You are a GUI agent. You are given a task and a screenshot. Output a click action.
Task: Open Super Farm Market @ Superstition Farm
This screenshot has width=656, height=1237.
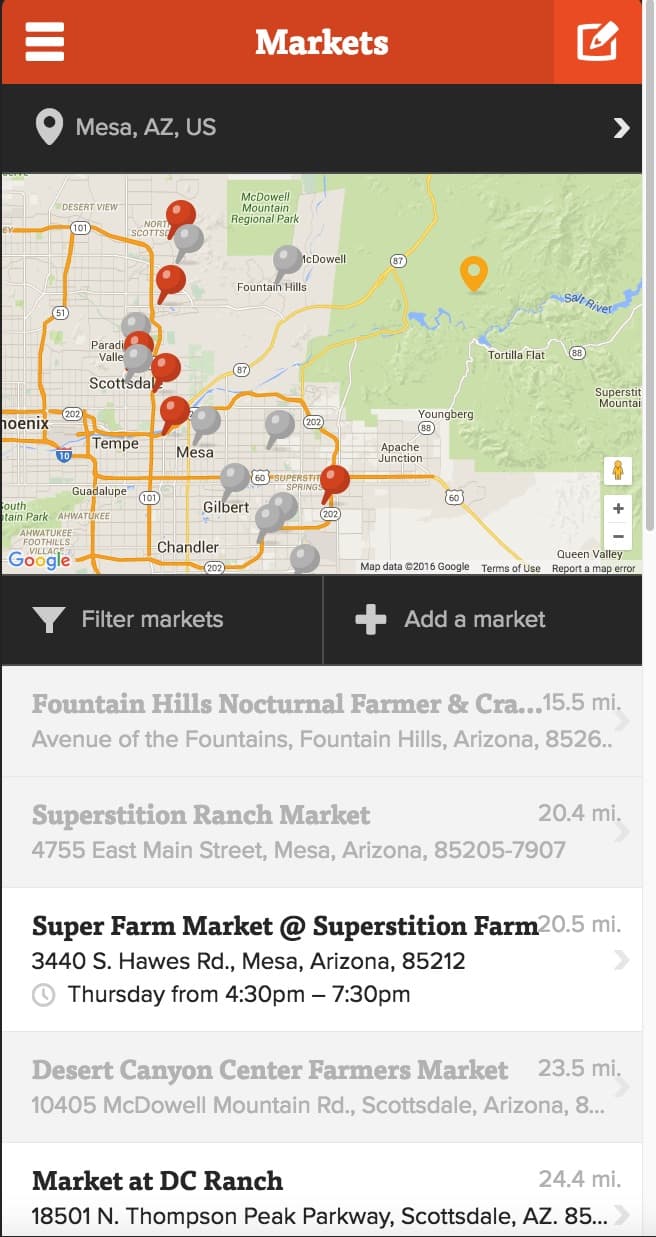322,960
